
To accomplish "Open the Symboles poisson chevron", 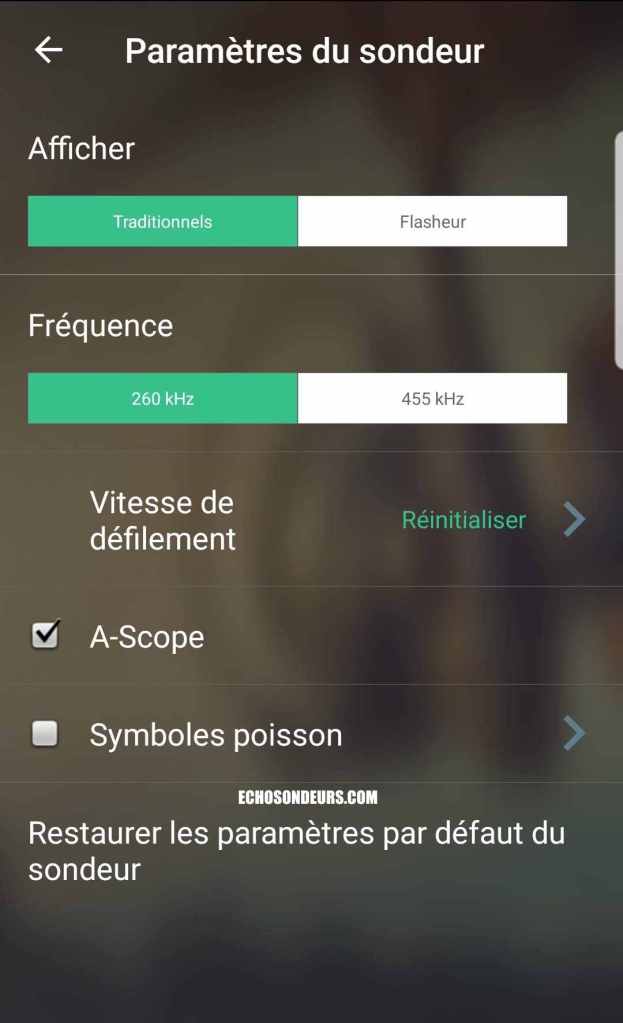I will [x=573, y=734].
